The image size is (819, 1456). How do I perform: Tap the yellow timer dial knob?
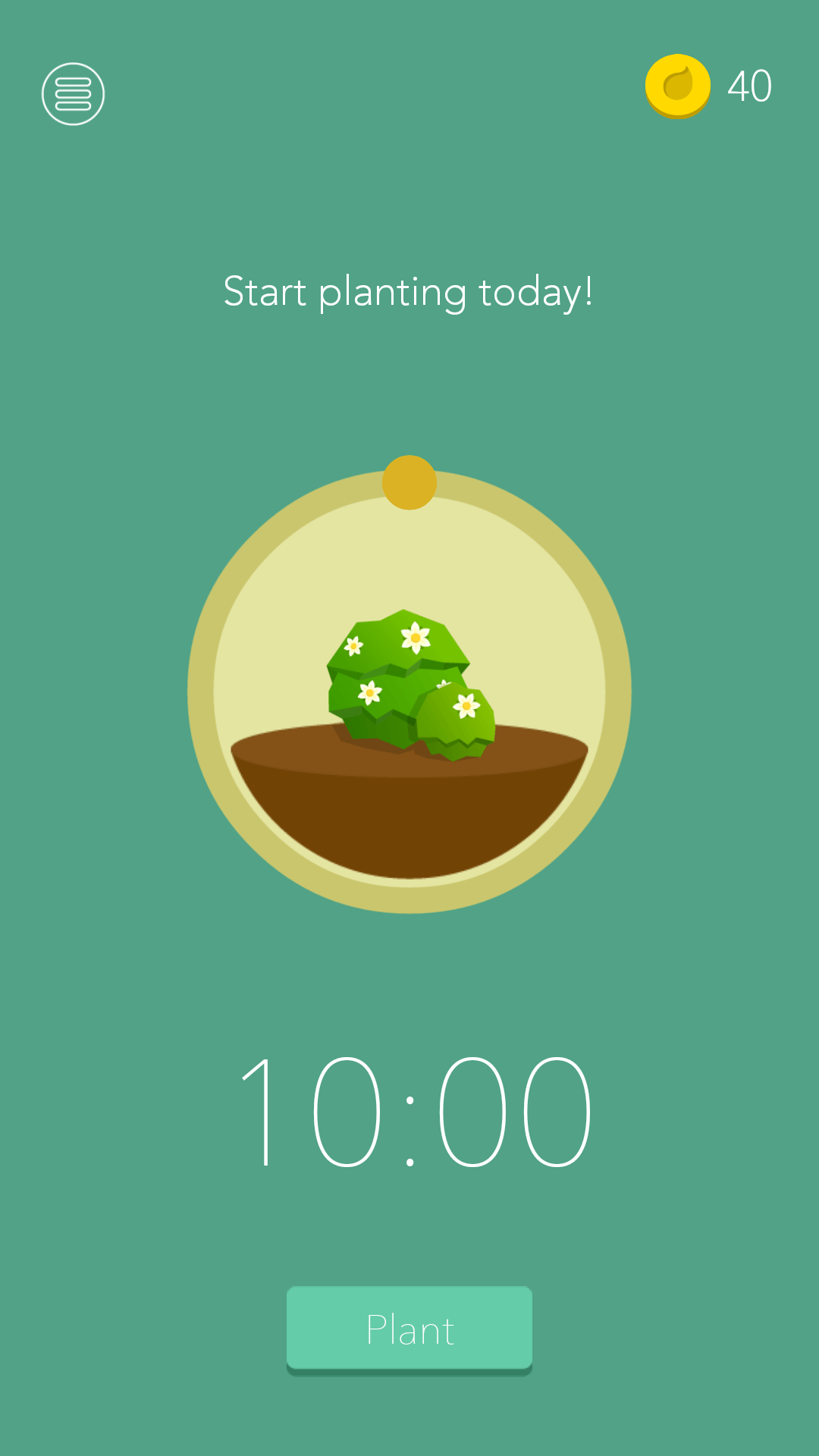click(x=409, y=482)
